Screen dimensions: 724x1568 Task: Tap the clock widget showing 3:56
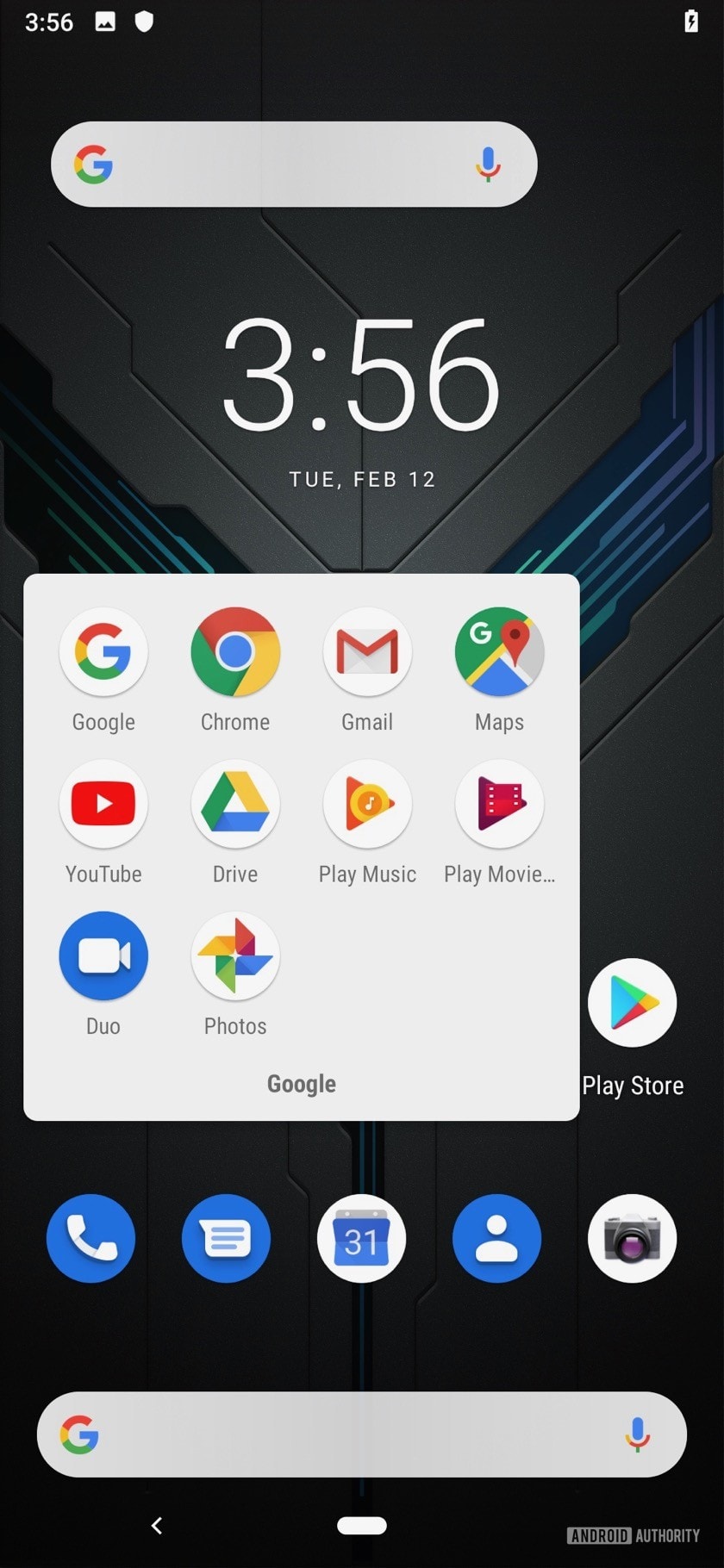click(362, 375)
